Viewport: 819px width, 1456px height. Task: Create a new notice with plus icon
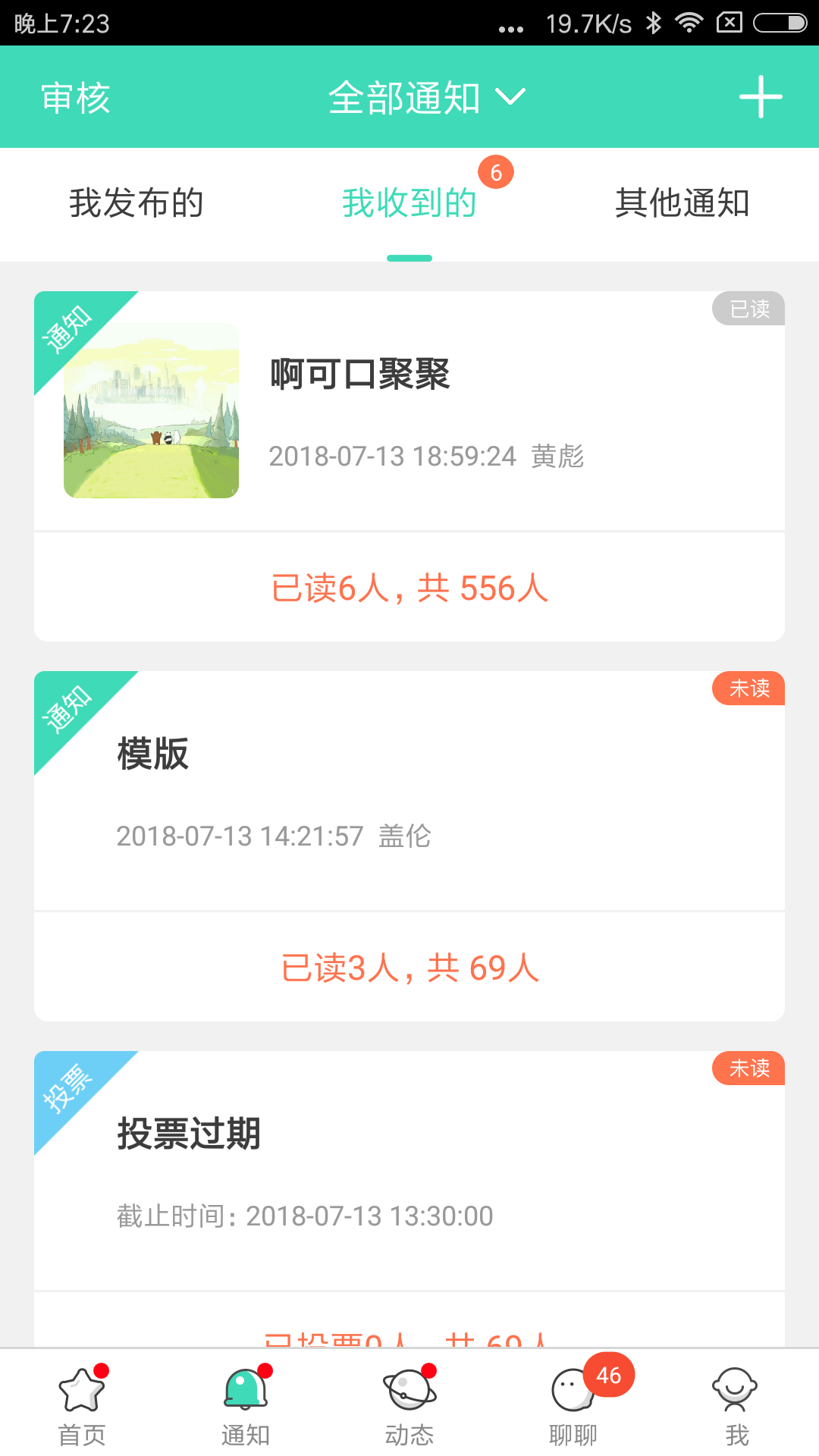point(761,97)
